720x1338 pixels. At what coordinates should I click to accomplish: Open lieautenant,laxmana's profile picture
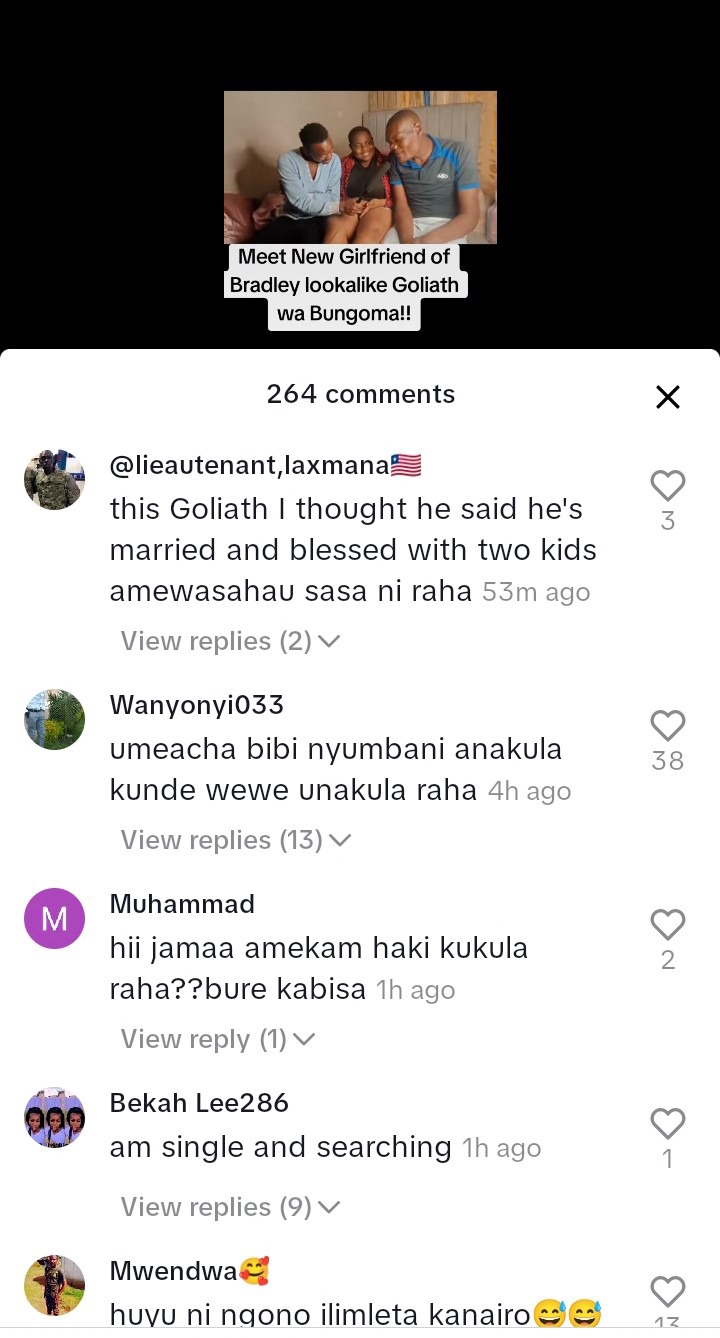[54, 480]
